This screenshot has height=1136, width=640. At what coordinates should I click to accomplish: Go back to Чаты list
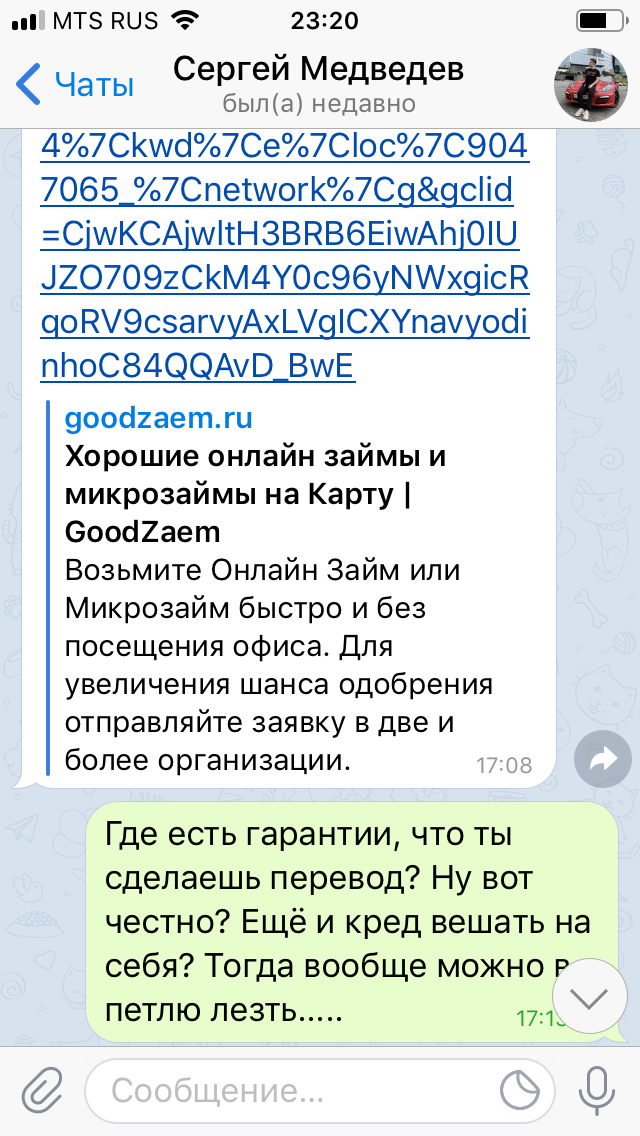tap(74, 84)
